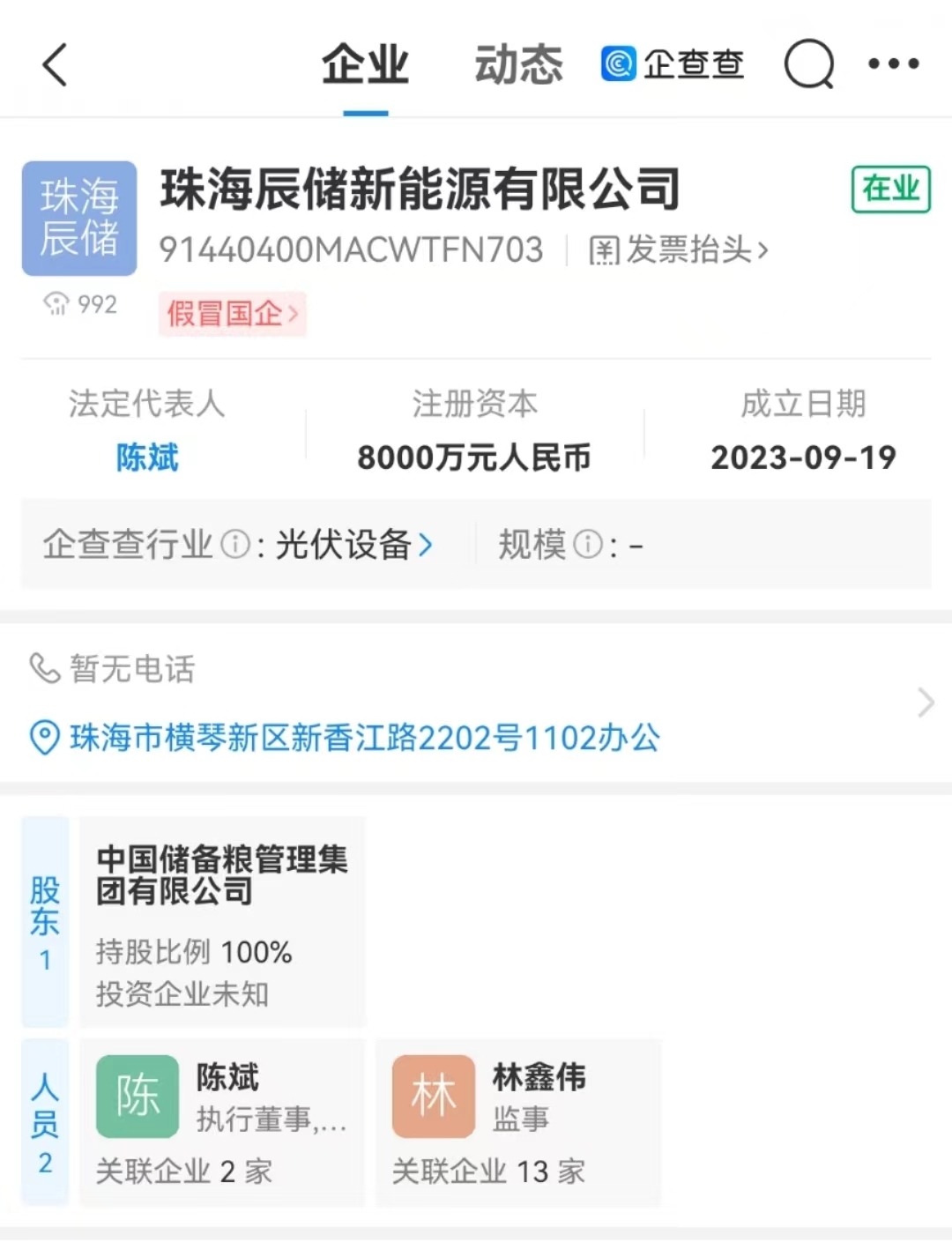Tap the 规模 info icon
The width and height of the screenshot is (952, 1242).
588,545
